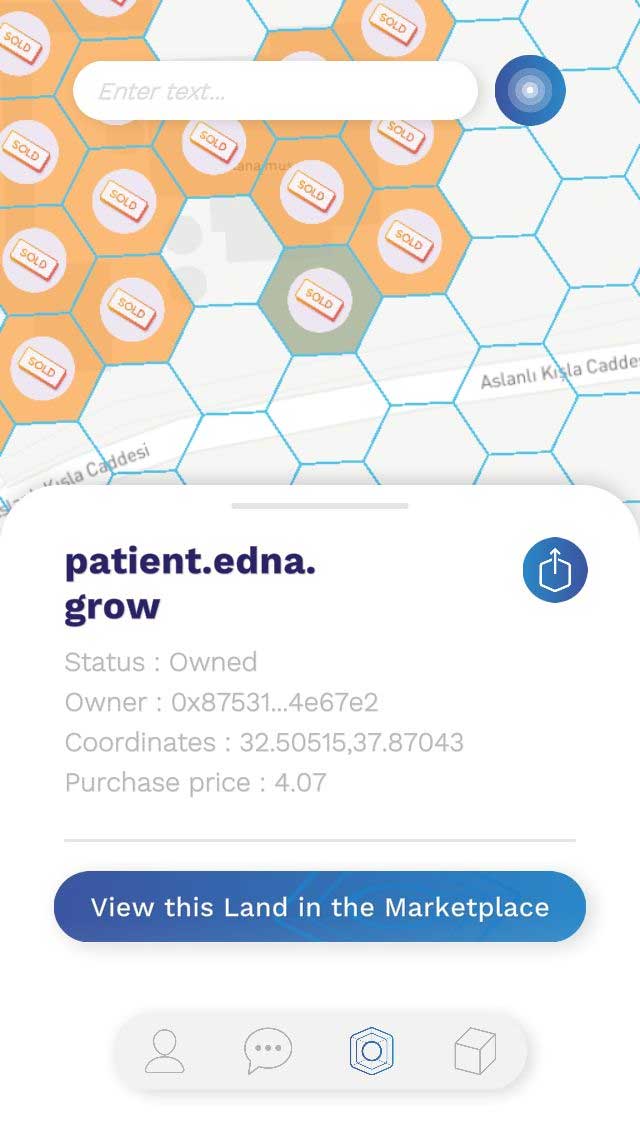Switch to the hexagon map tab
Image resolution: width=640 pixels, height=1136 pixels.
click(372, 1052)
